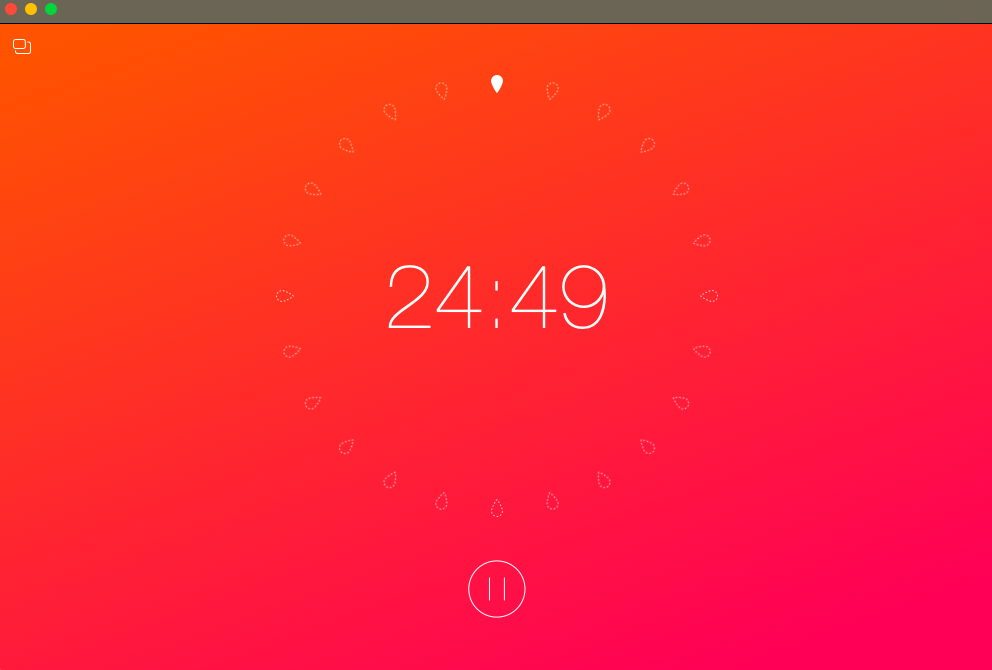Maximize the window with the green button

51,9
